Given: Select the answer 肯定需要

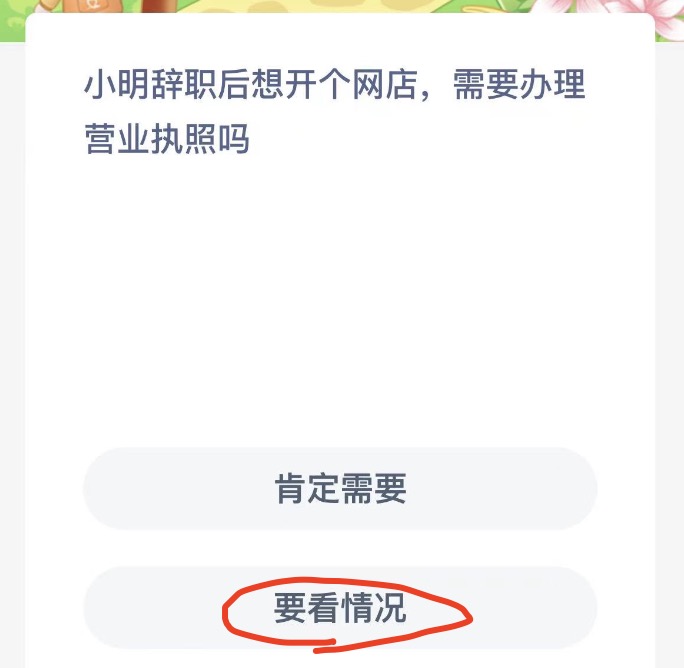Looking at the screenshot, I should pos(340,489).
